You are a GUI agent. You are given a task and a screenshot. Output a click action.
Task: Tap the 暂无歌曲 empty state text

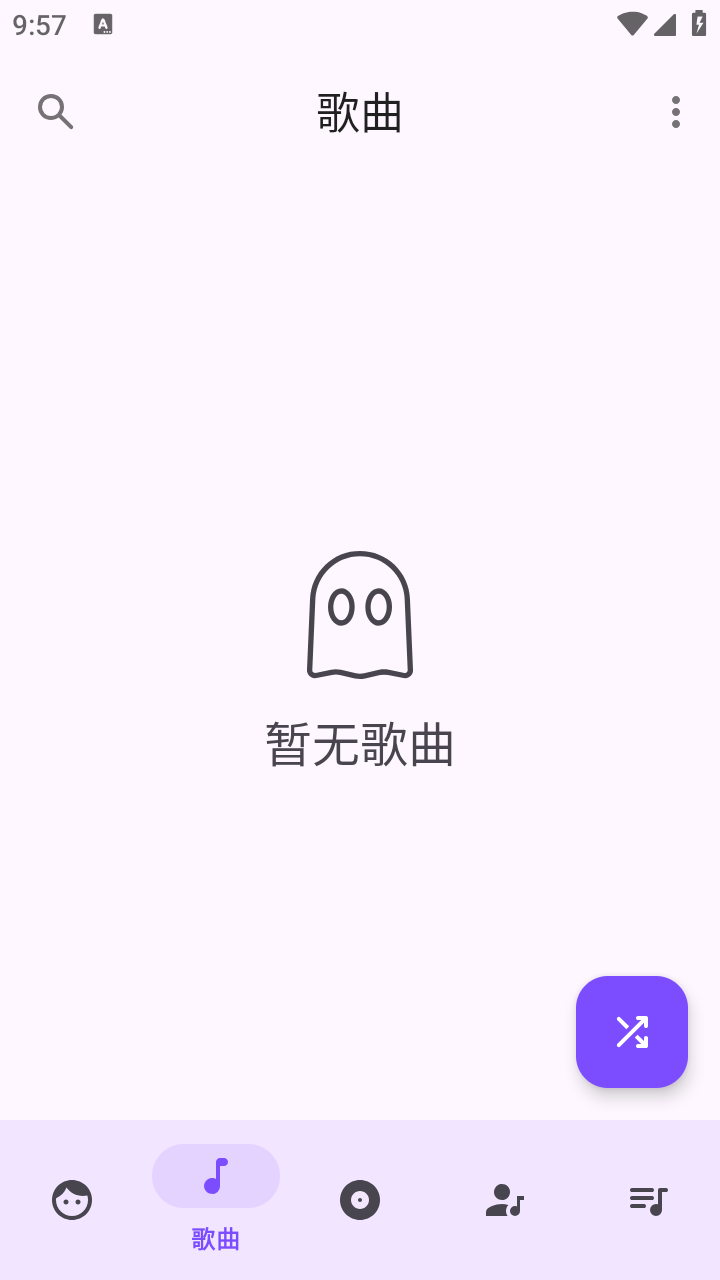[360, 744]
